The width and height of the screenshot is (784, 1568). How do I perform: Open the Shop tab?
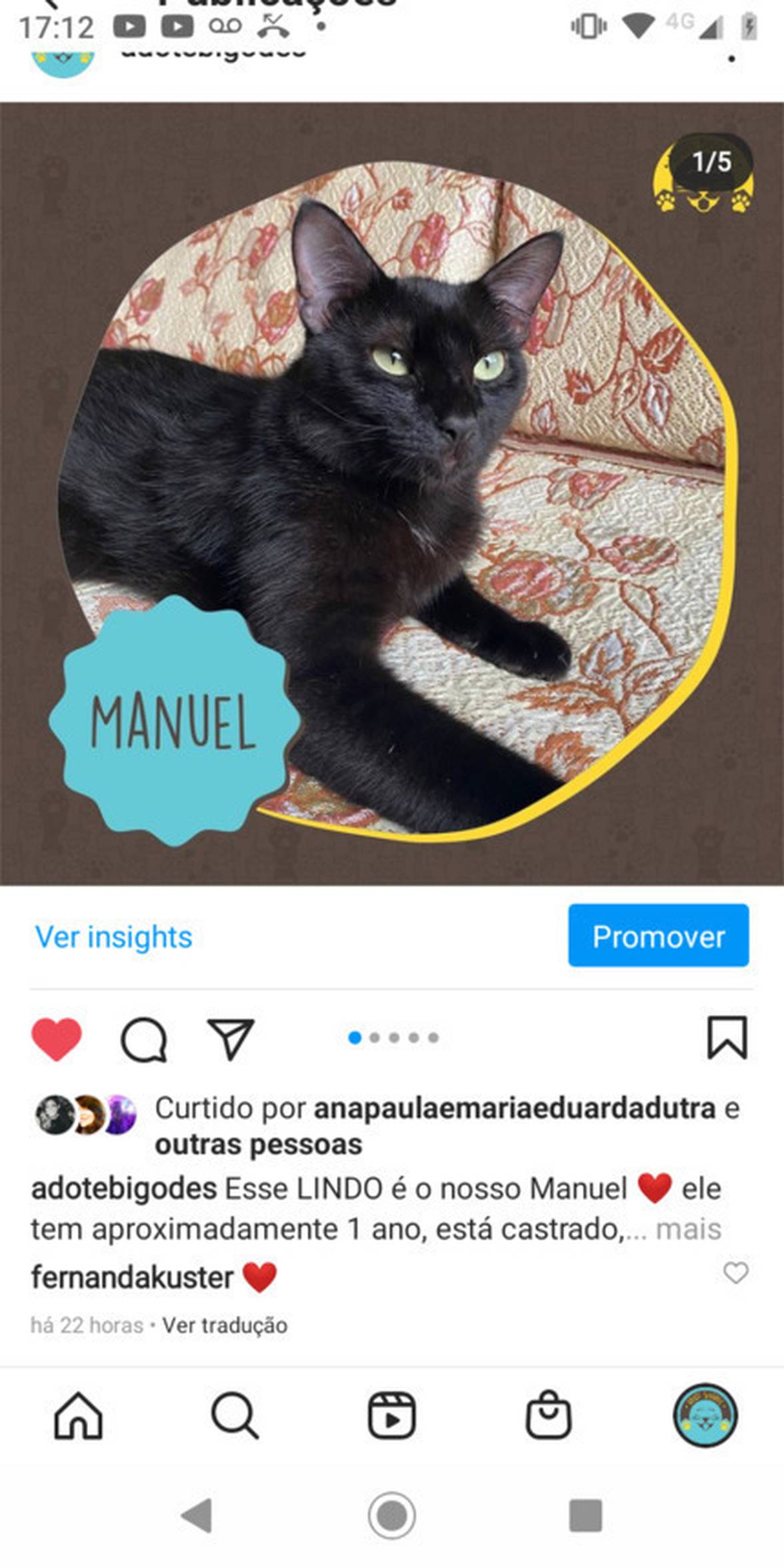coord(548,1415)
